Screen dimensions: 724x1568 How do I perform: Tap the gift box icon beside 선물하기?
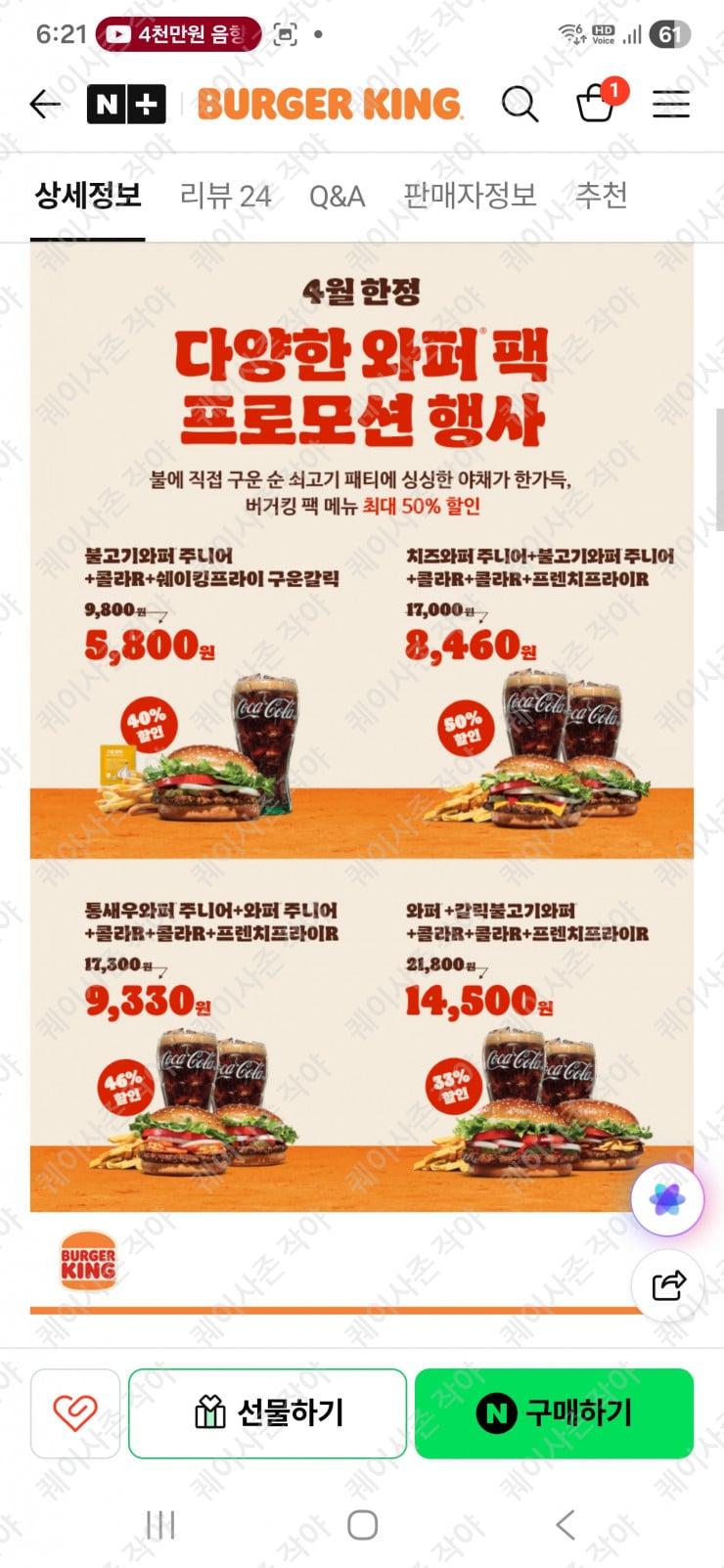click(208, 1412)
